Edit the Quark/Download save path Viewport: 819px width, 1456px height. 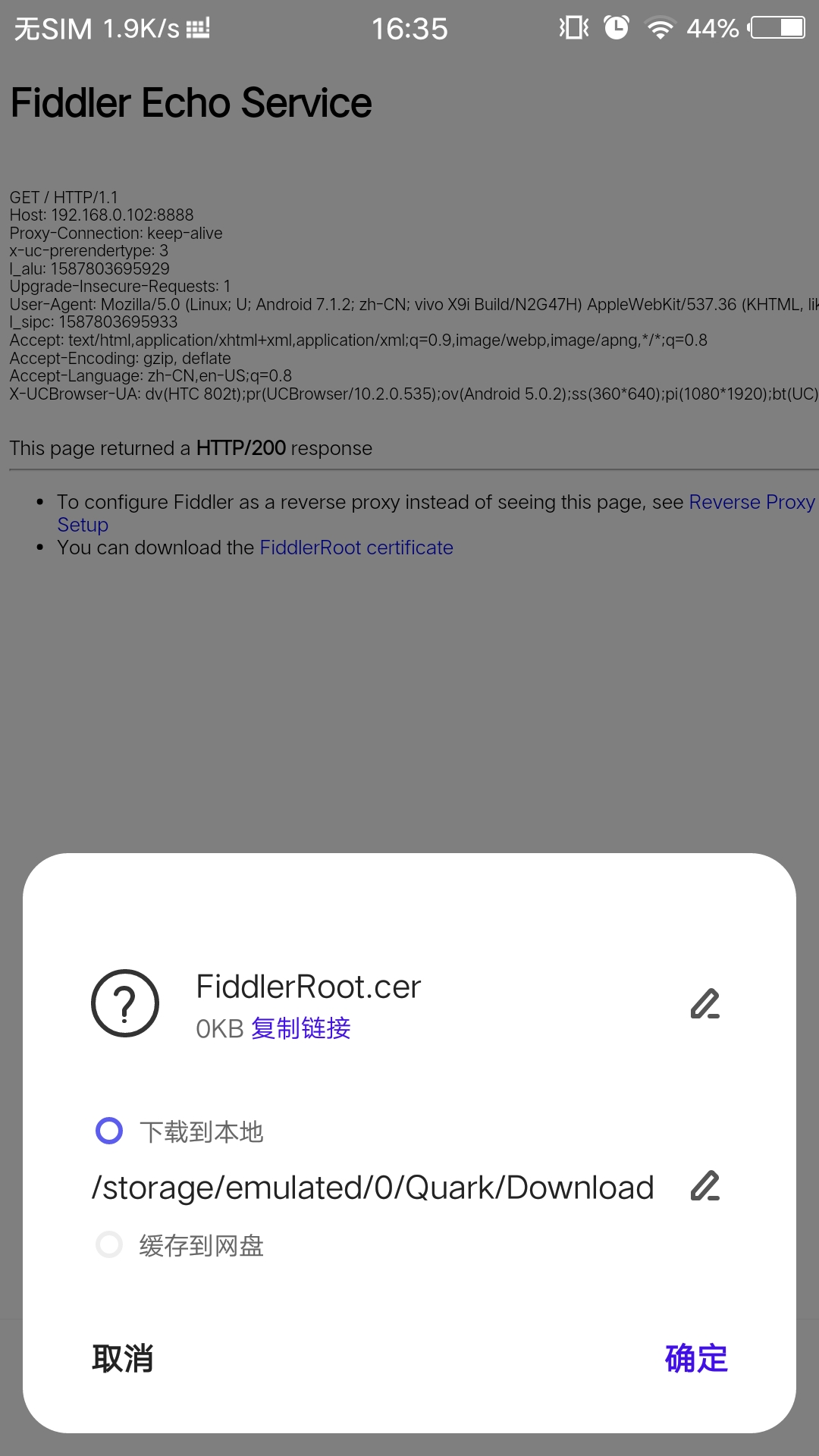tap(704, 1186)
